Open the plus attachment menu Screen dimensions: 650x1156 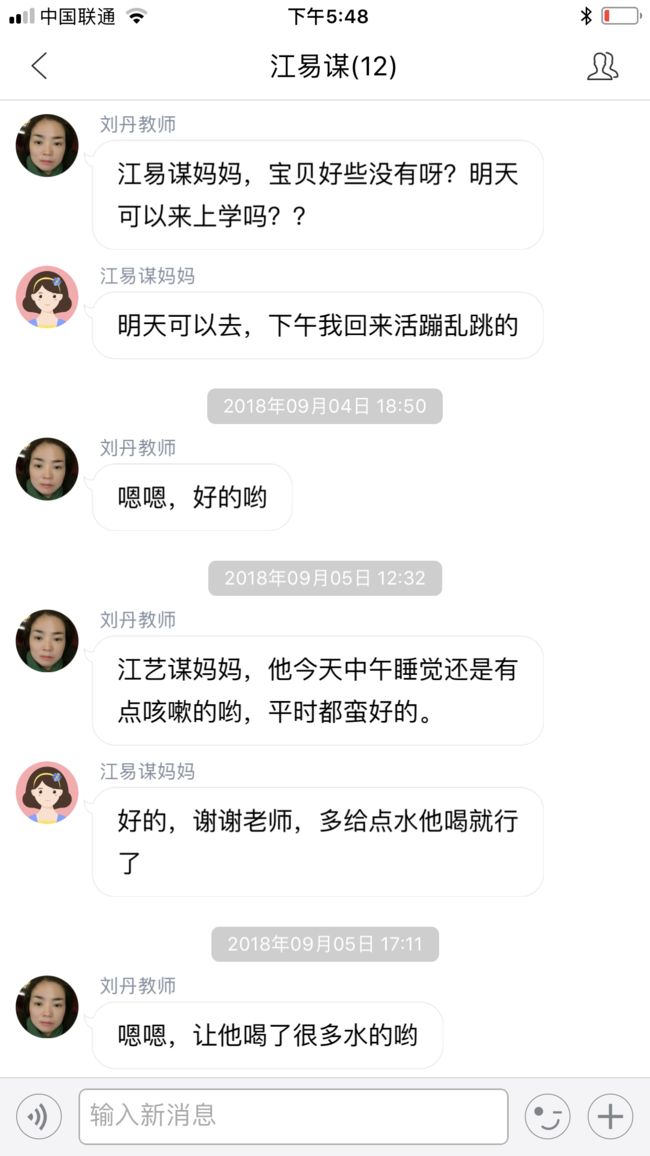click(610, 1118)
